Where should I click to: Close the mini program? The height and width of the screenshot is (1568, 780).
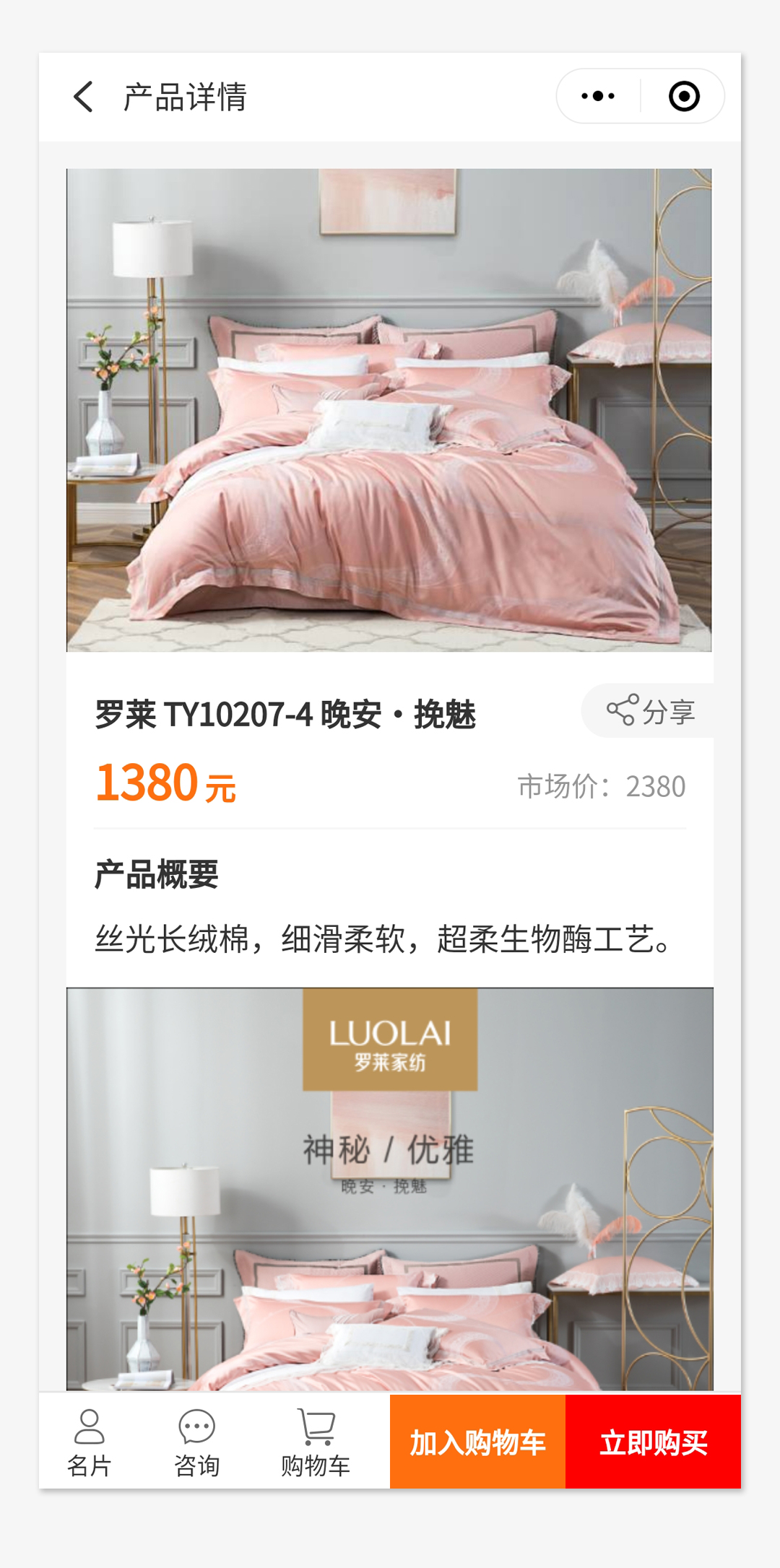click(x=683, y=96)
